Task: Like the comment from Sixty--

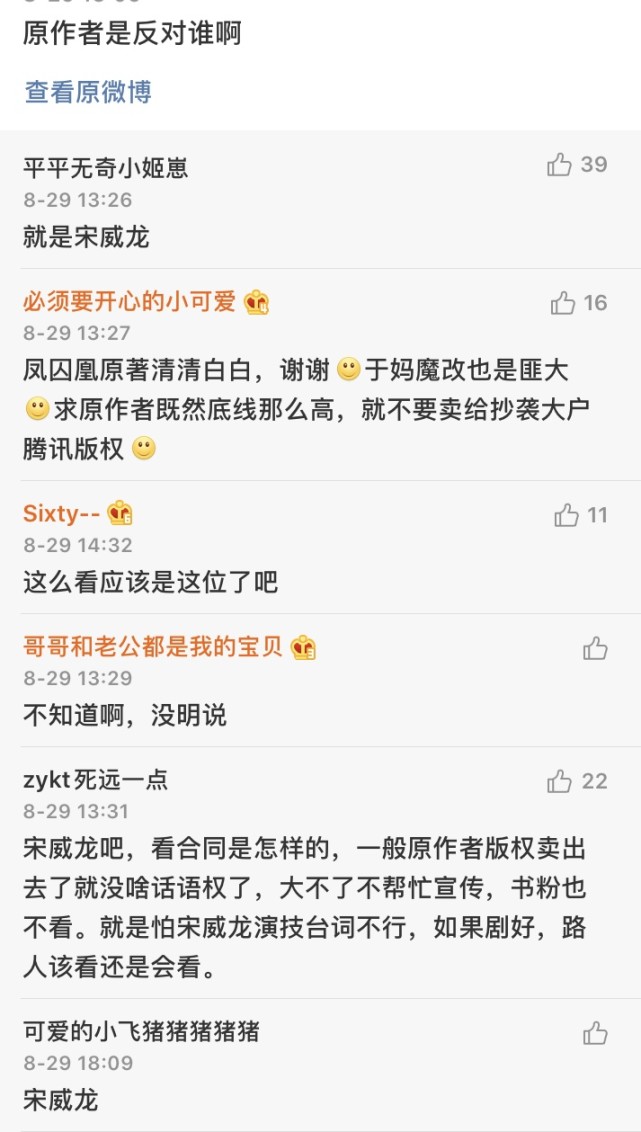Action: point(567,515)
